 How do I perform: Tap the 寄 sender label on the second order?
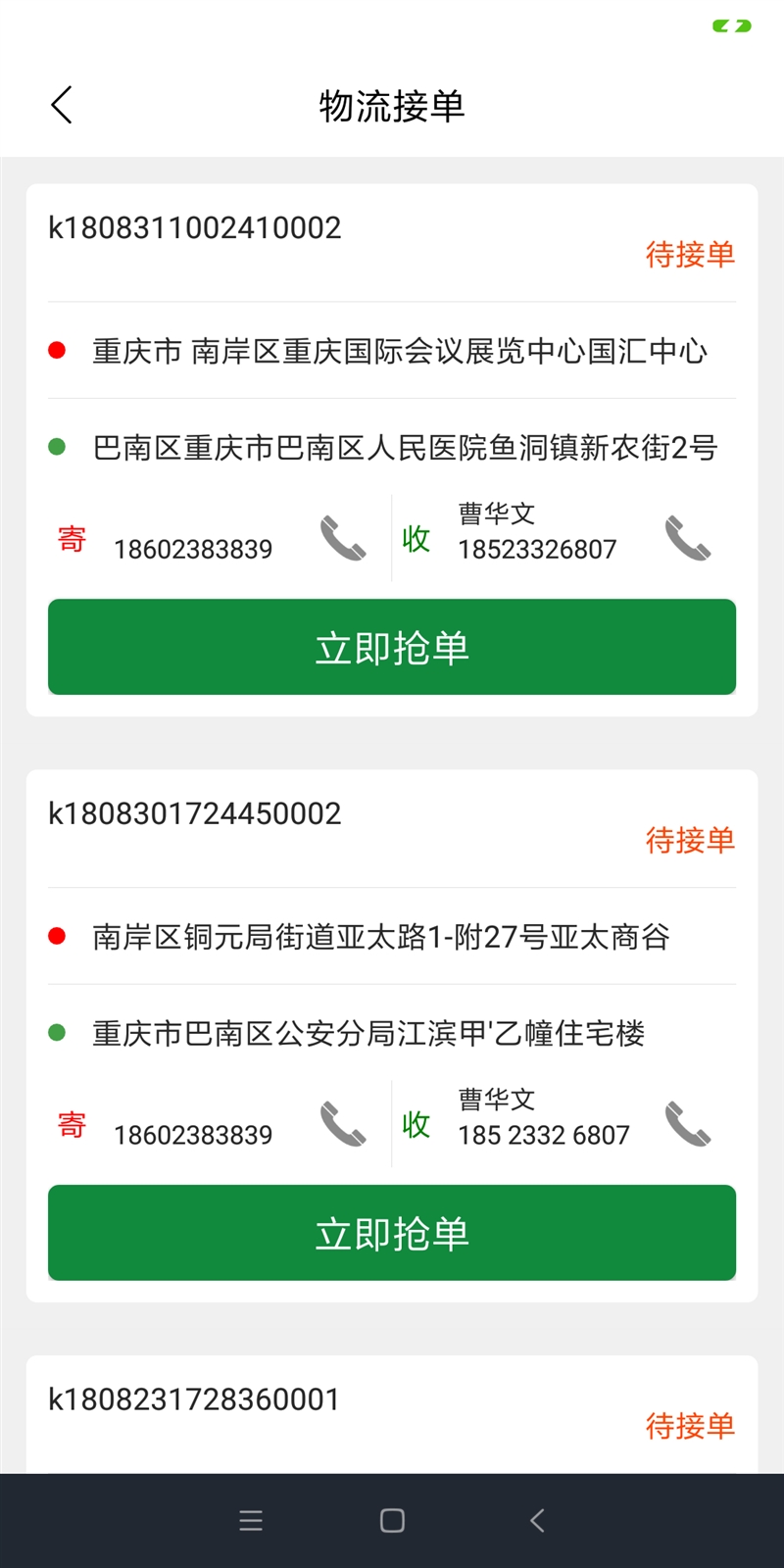(70, 1123)
